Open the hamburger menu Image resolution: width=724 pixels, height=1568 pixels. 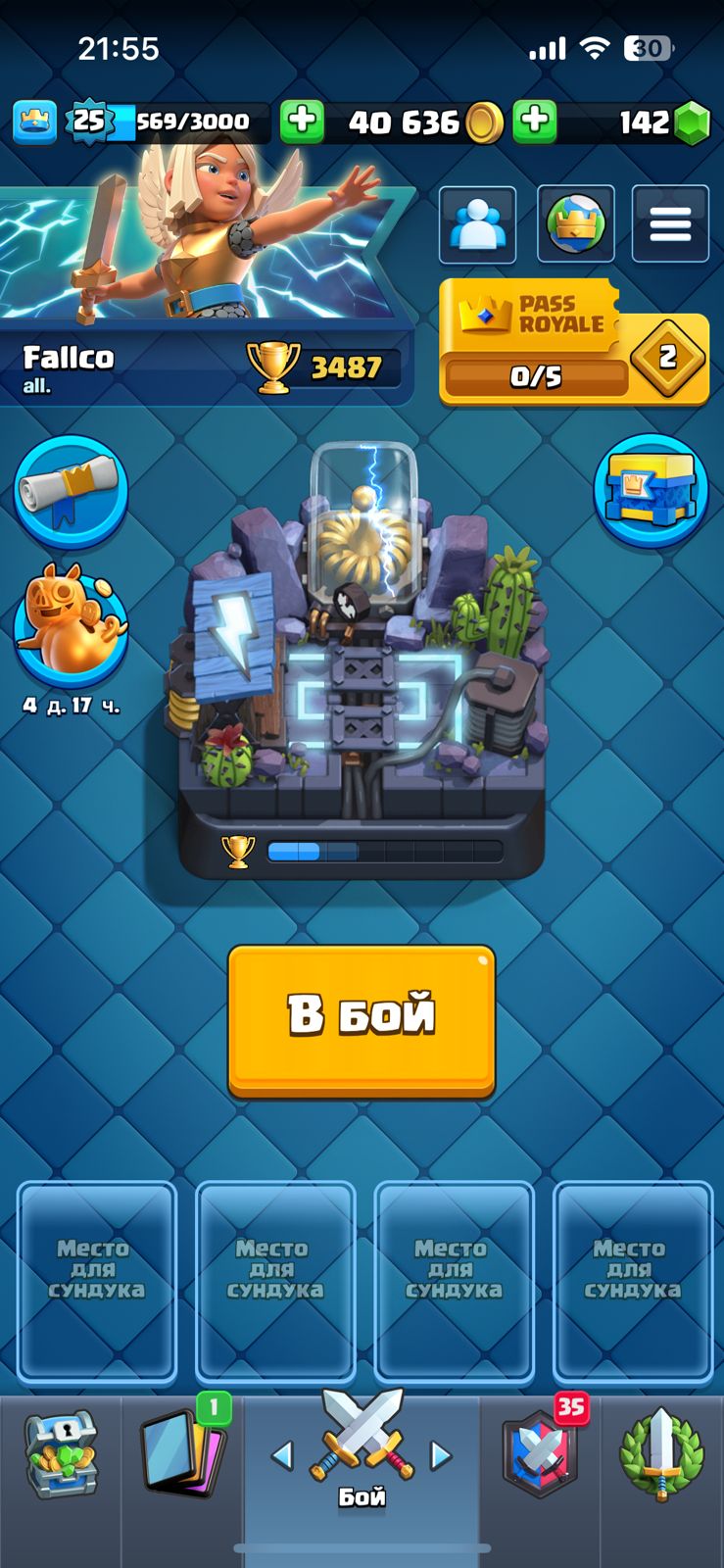[x=670, y=224]
